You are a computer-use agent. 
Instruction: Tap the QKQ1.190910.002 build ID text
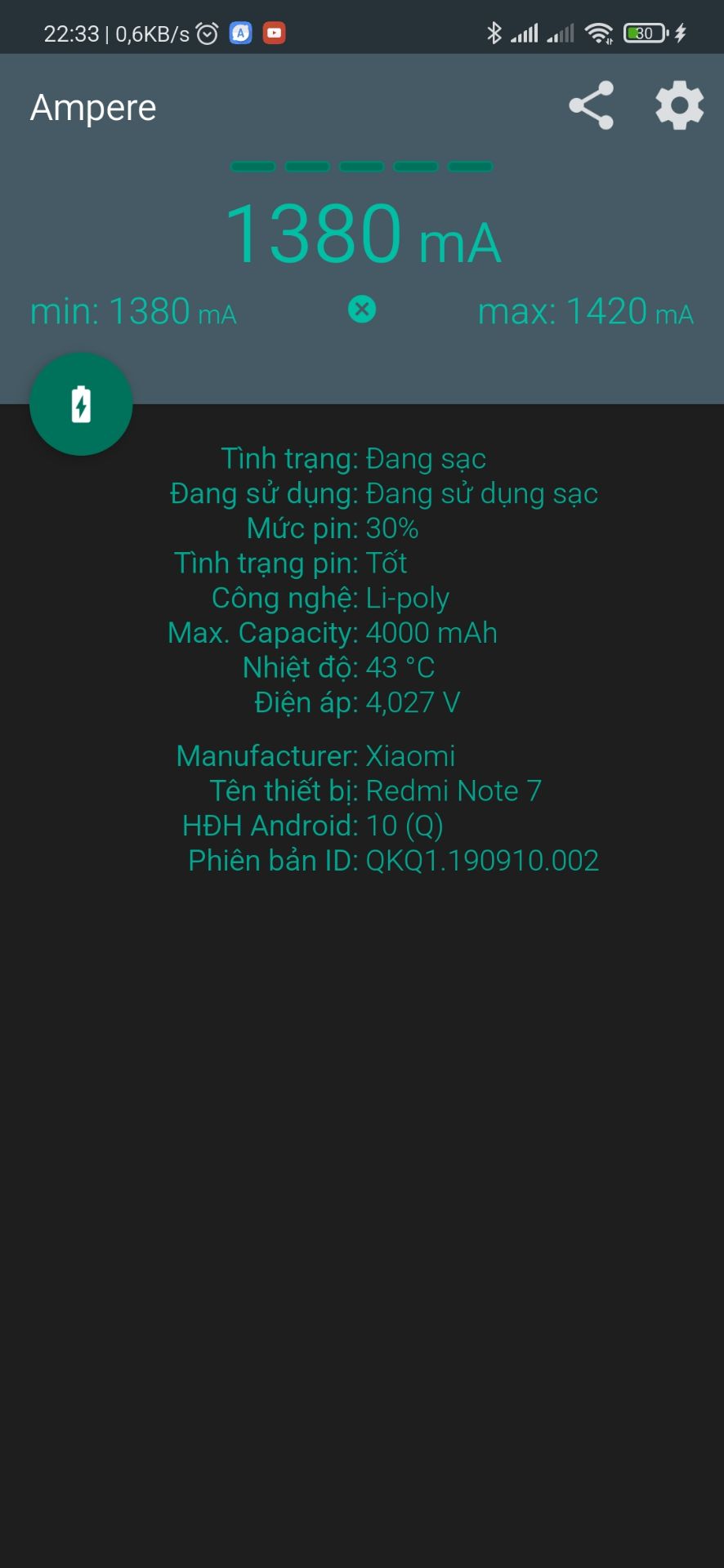[x=481, y=859]
